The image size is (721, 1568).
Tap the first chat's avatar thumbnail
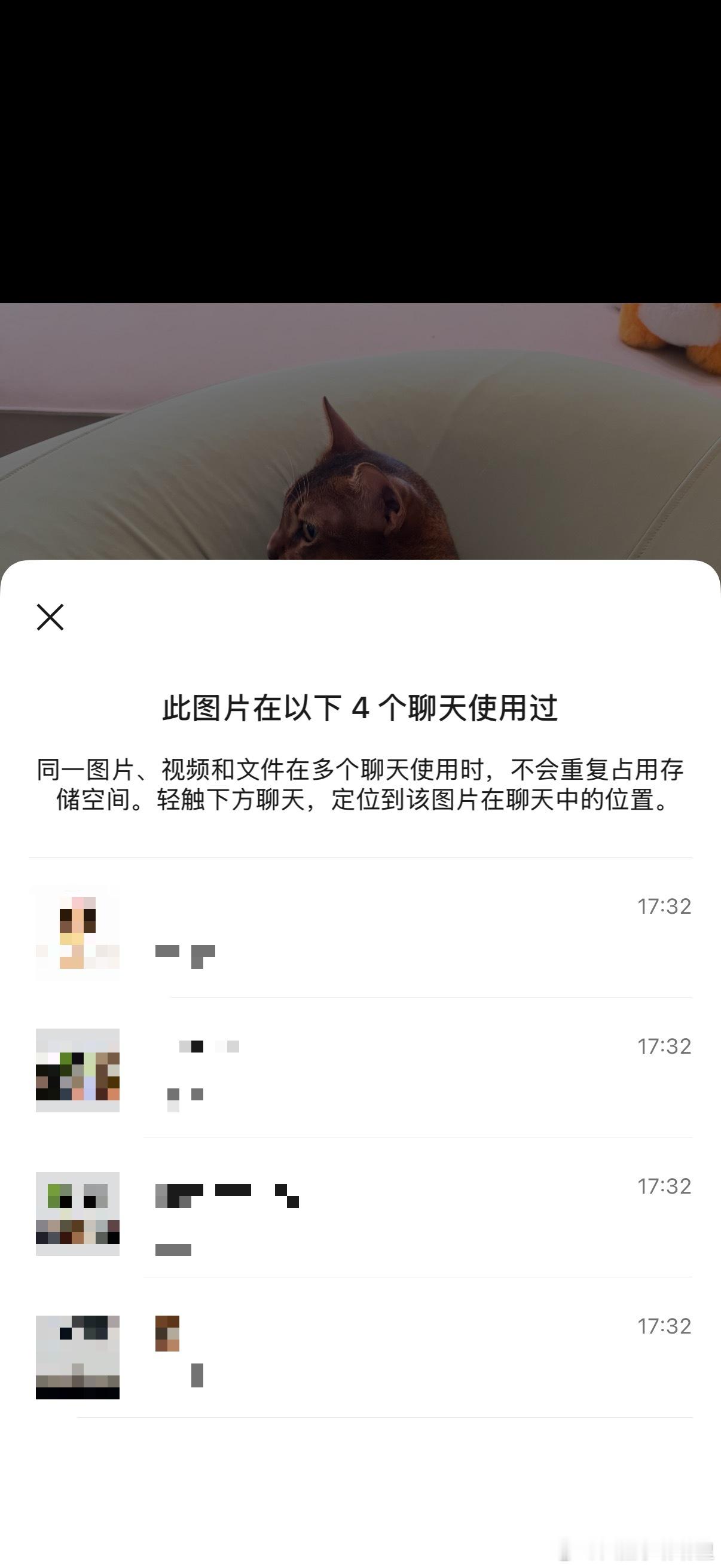(78, 931)
